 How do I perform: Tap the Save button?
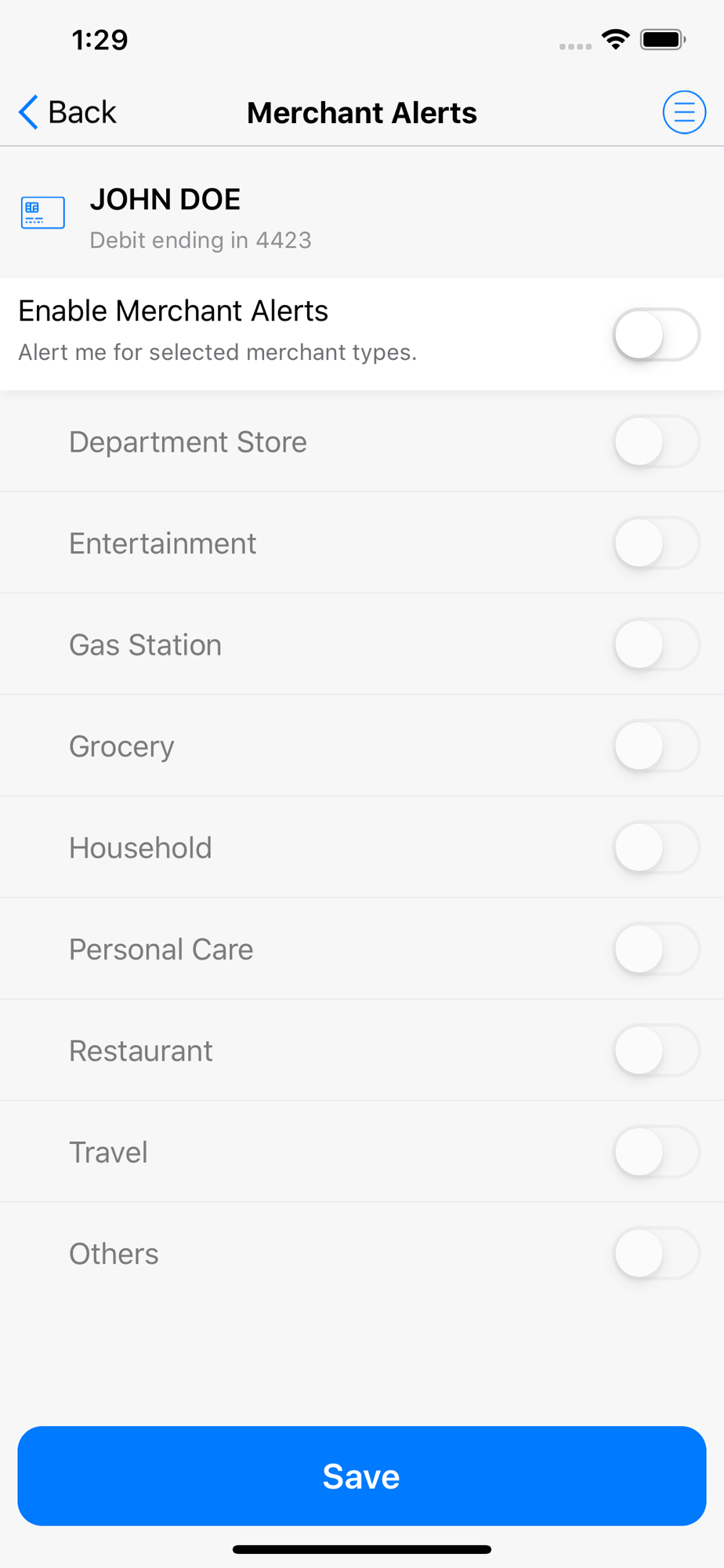362,1475
